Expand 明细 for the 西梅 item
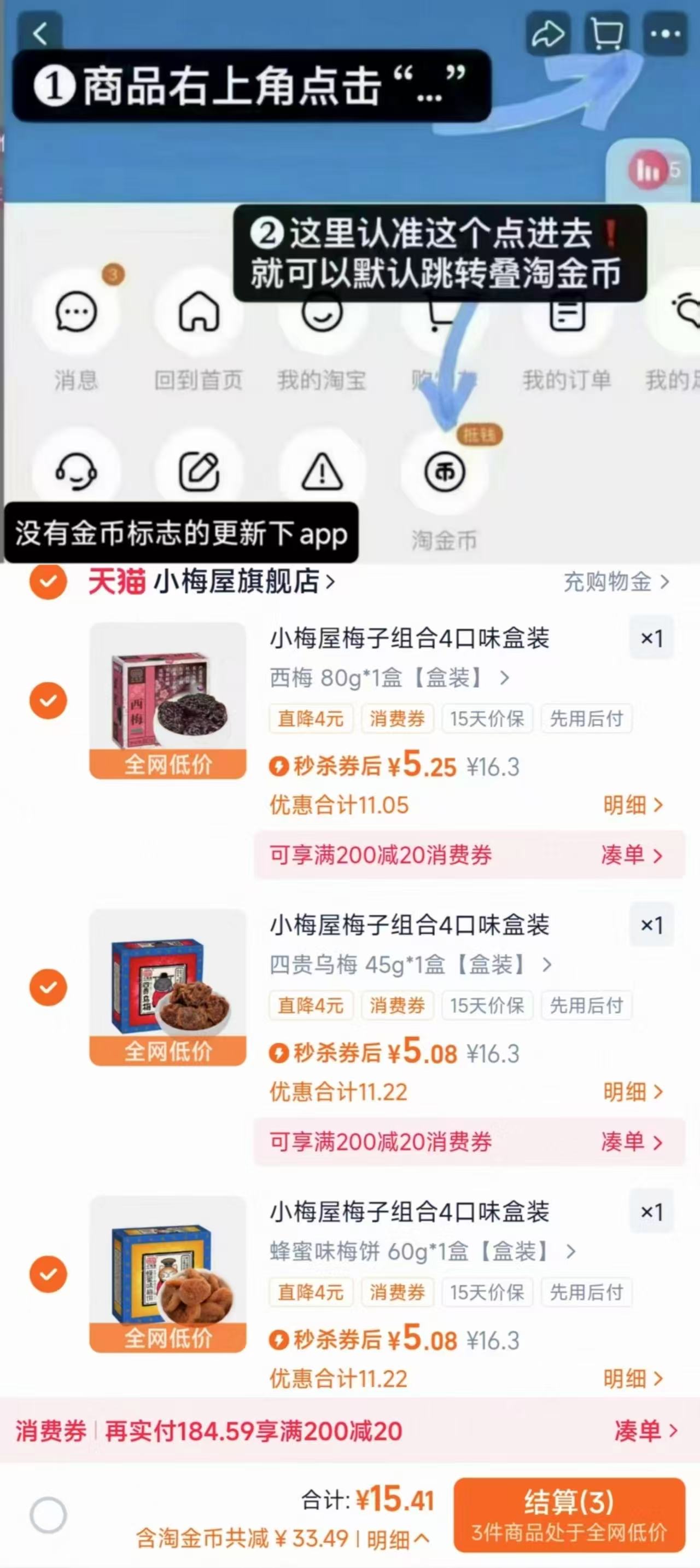Screen dimensions: 700x1568 point(634,805)
